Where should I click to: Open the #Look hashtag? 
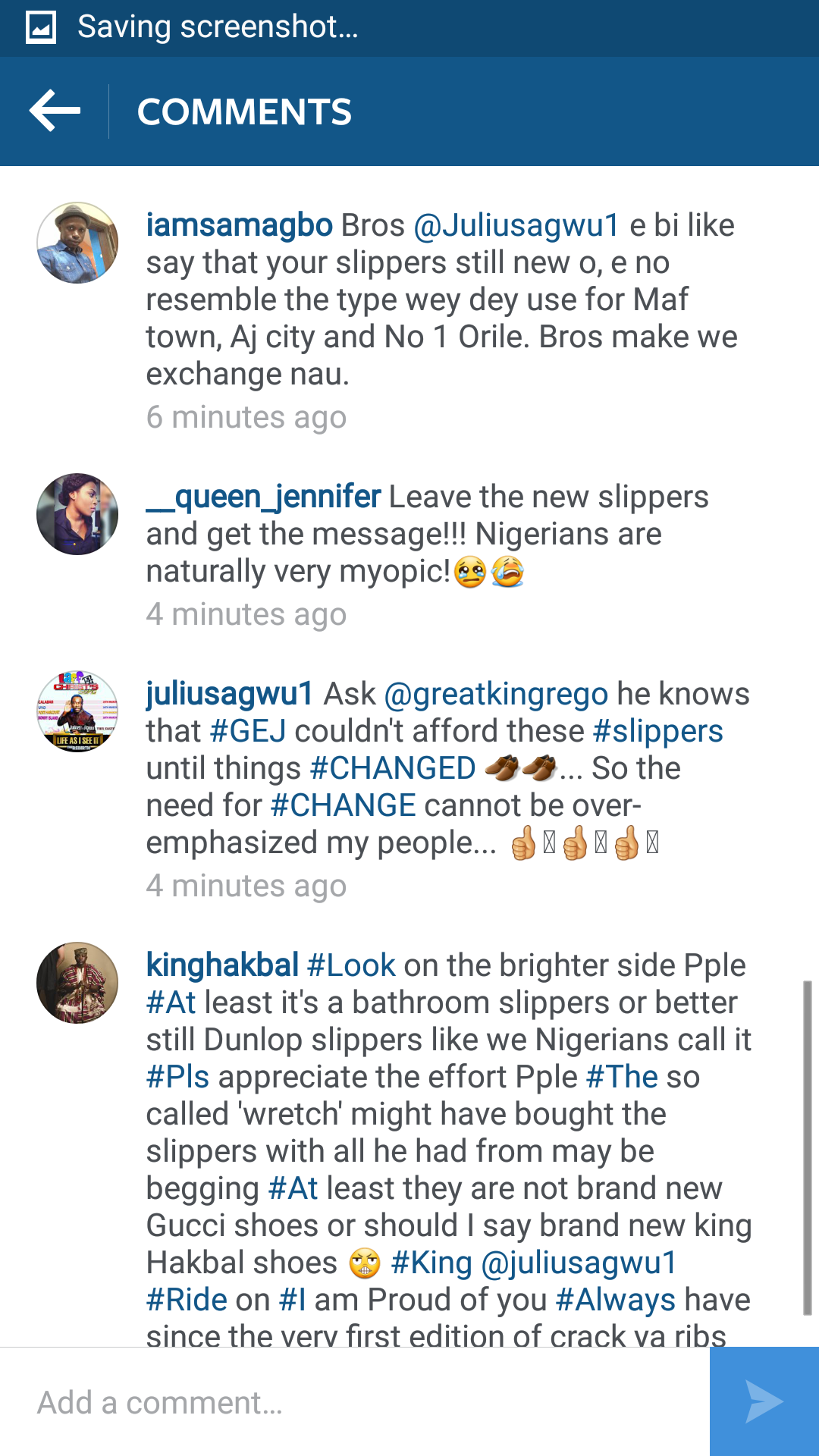tap(351, 965)
